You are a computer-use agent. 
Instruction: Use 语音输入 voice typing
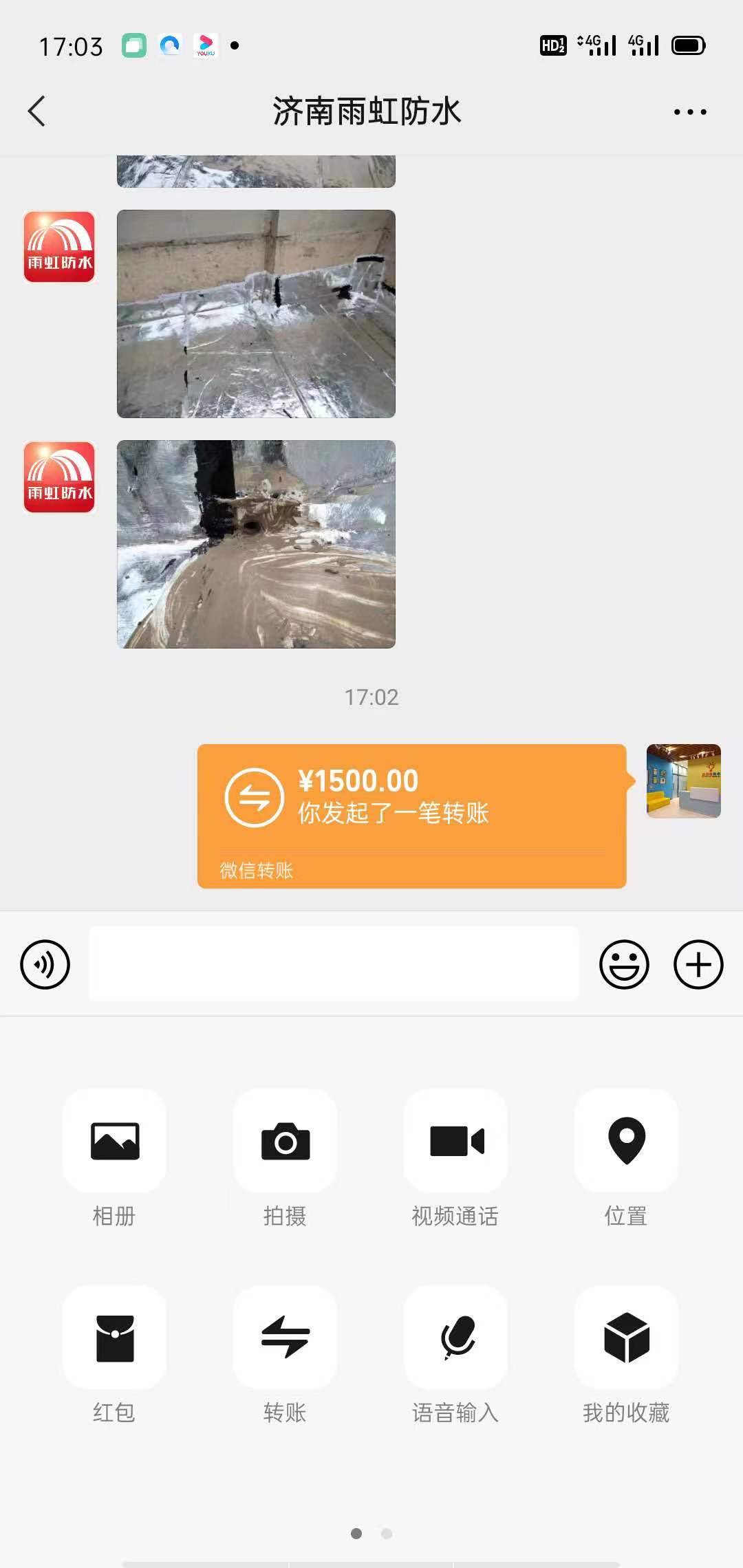[455, 1337]
